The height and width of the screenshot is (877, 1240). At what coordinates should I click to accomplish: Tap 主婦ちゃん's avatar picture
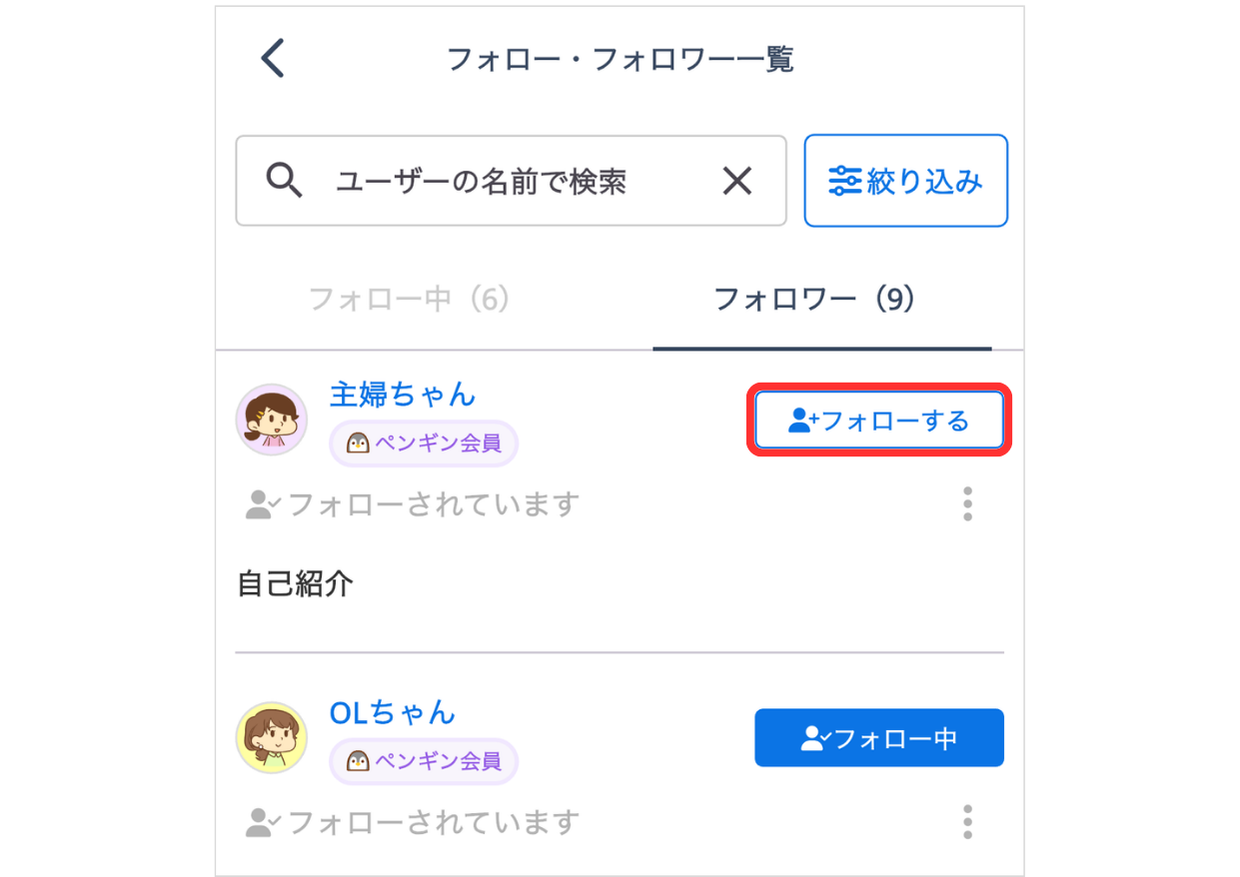pyautogui.click(x=271, y=420)
